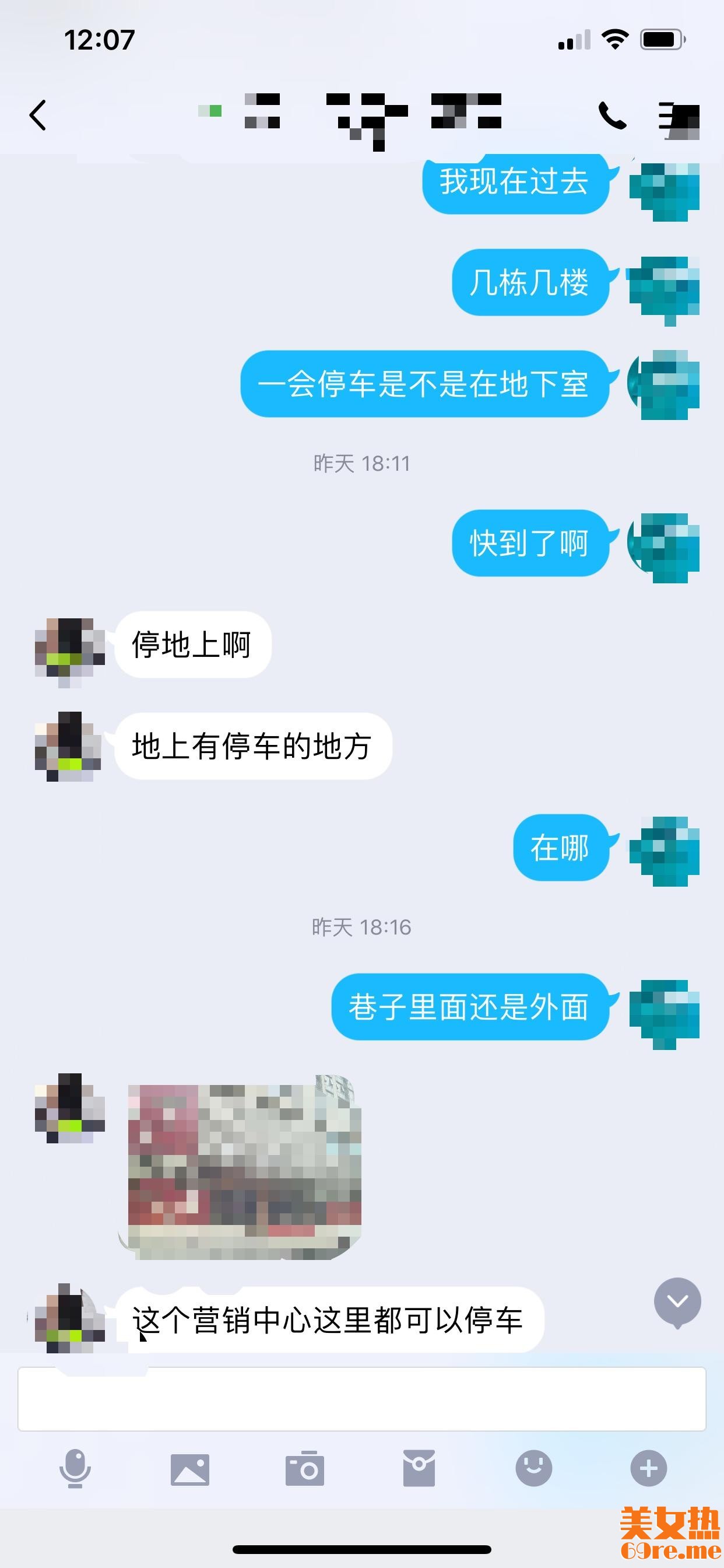
Task: Go back to the previous screen
Action: [38, 115]
